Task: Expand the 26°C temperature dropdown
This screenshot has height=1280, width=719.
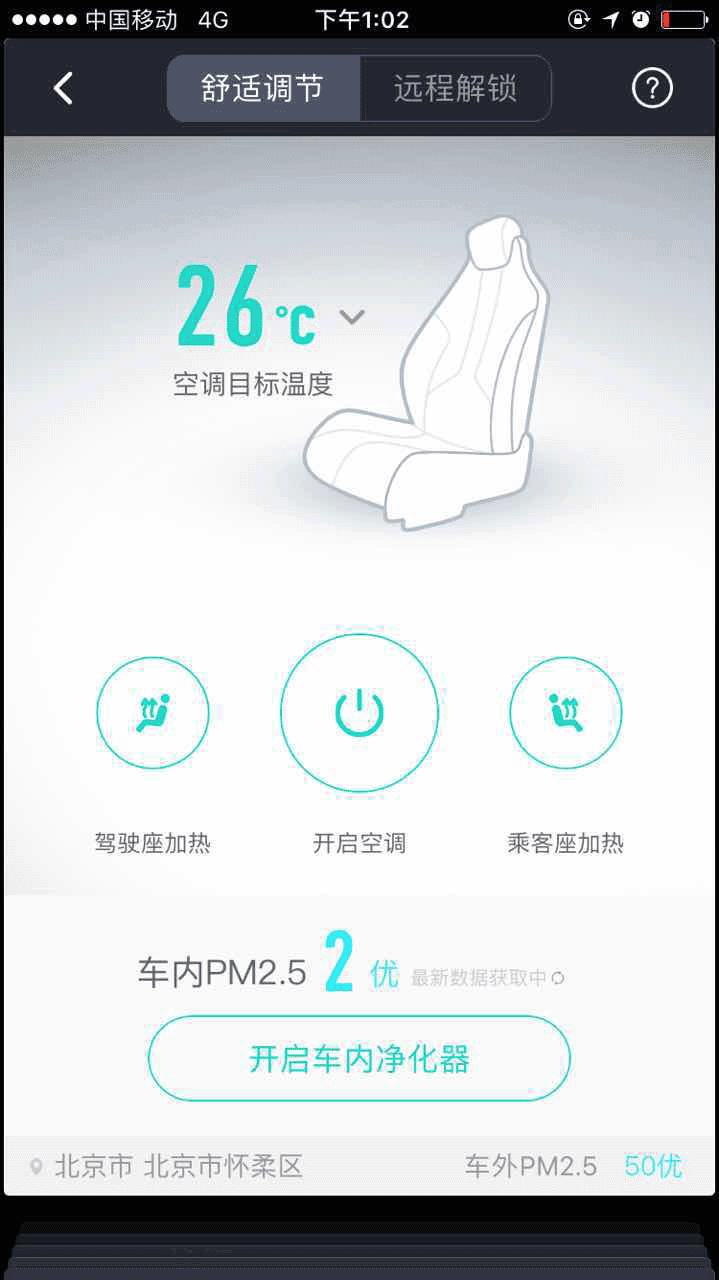Action: click(352, 317)
